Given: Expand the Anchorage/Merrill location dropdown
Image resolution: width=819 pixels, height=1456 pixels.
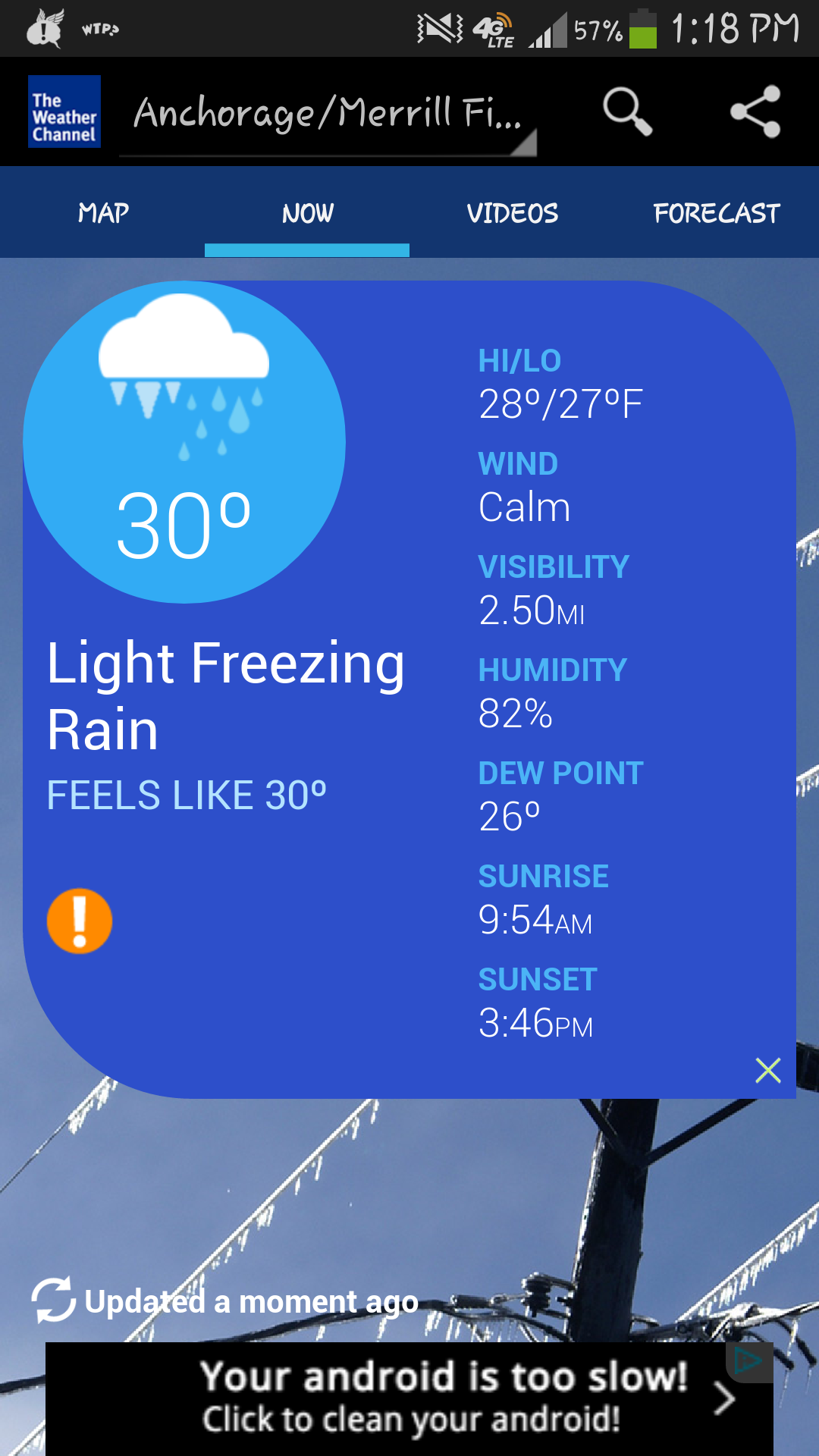Looking at the screenshot, I should pyautogui.click(x=328, y=114).
